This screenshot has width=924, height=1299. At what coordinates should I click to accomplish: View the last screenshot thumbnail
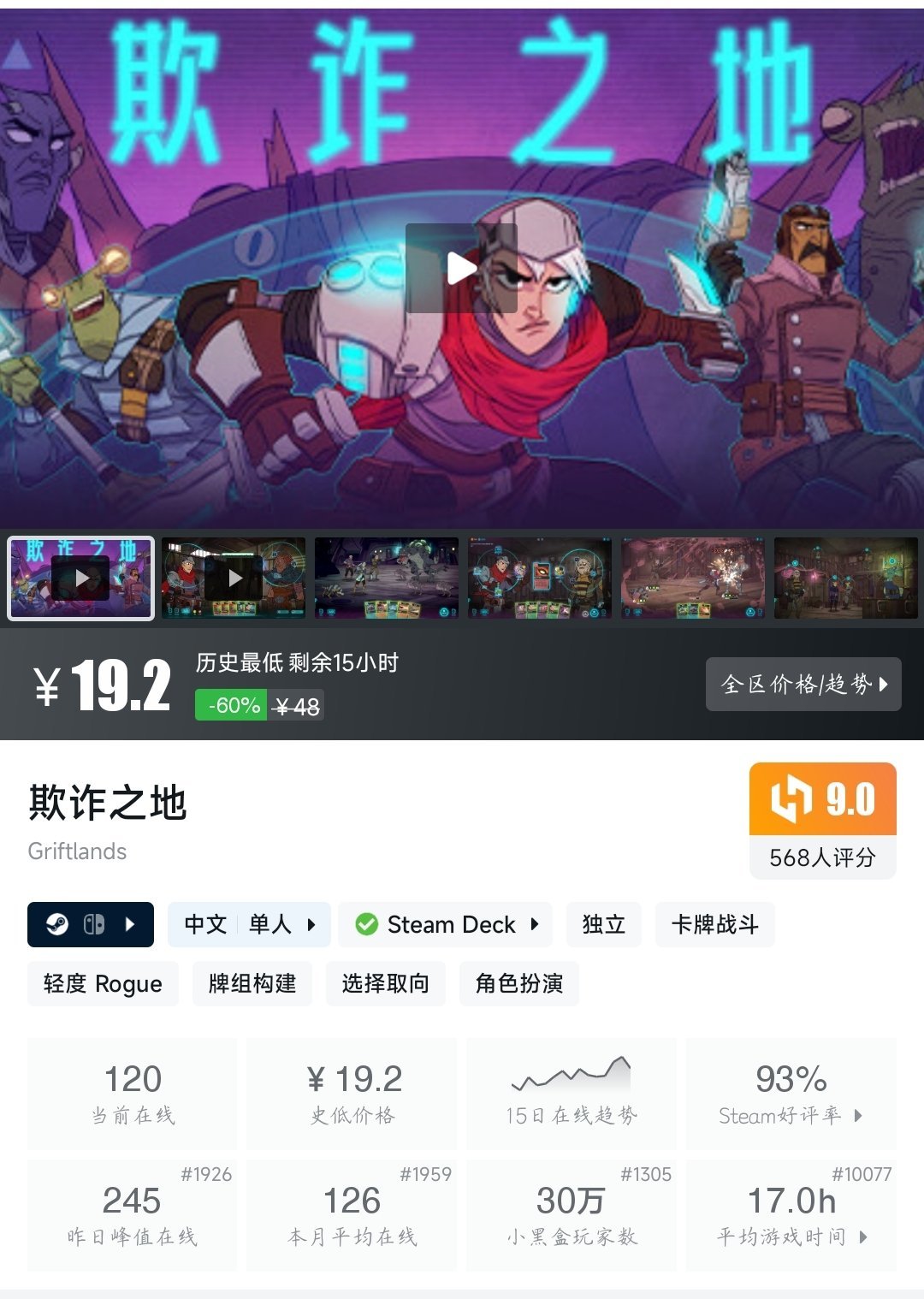click(845, 578)
